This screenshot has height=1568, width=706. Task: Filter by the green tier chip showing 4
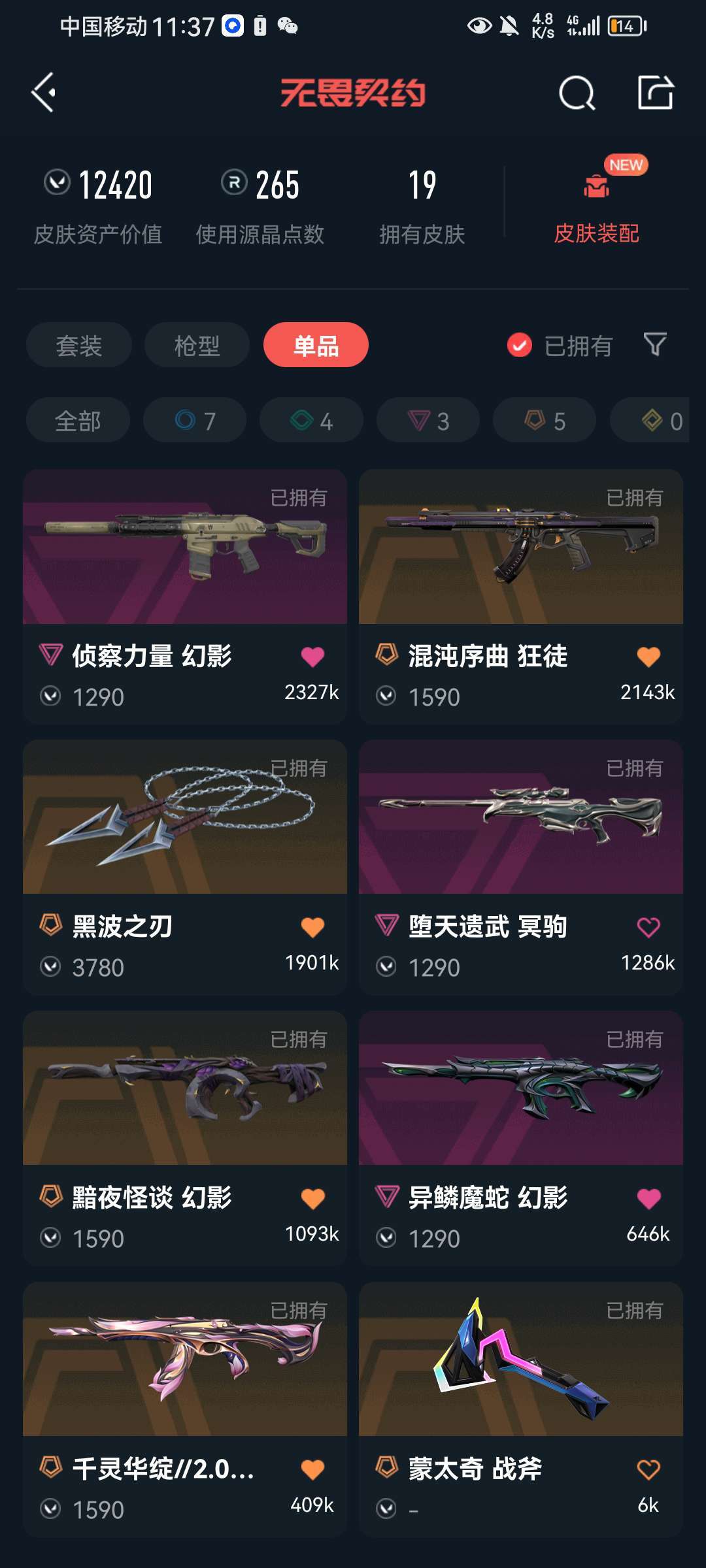click(311, 421)
